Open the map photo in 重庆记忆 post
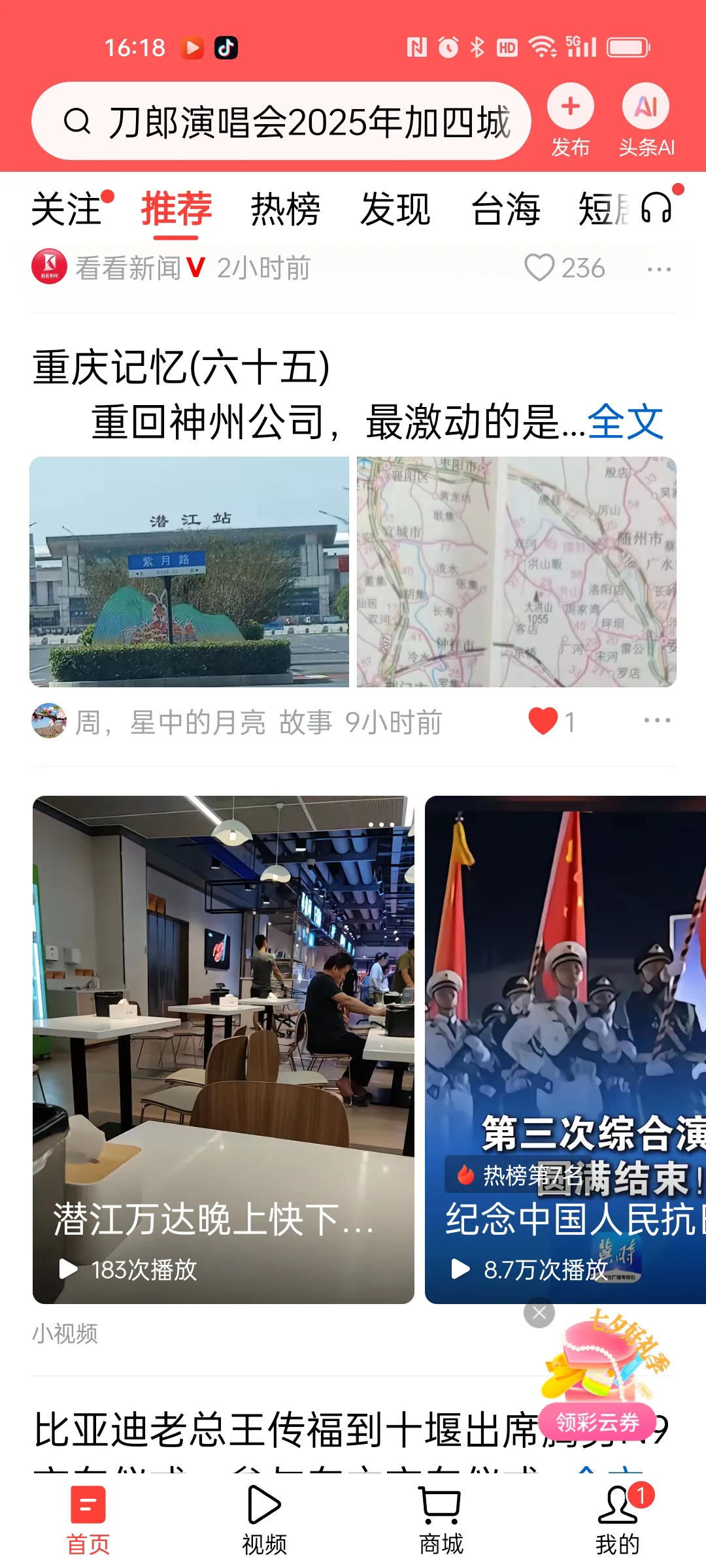This screenshot has height=1568, width=706. point(516,572)
